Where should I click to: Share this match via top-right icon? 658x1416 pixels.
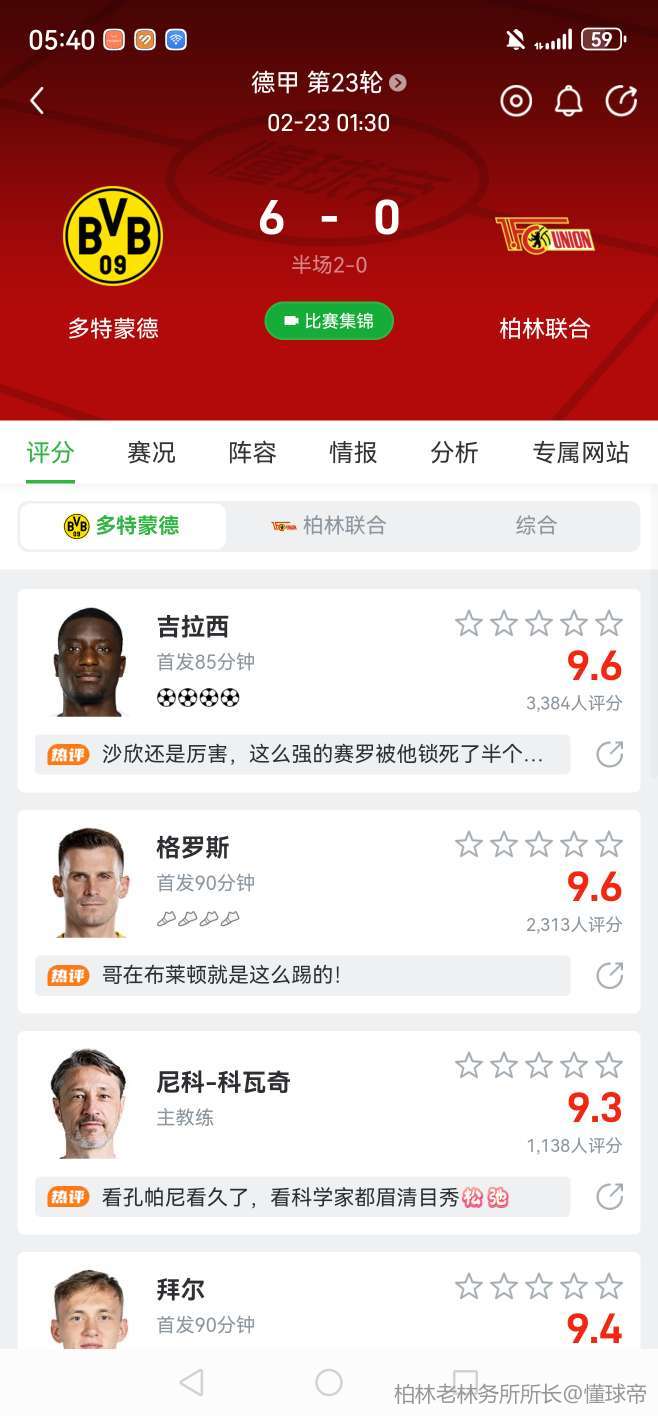(x=621, y=100)
